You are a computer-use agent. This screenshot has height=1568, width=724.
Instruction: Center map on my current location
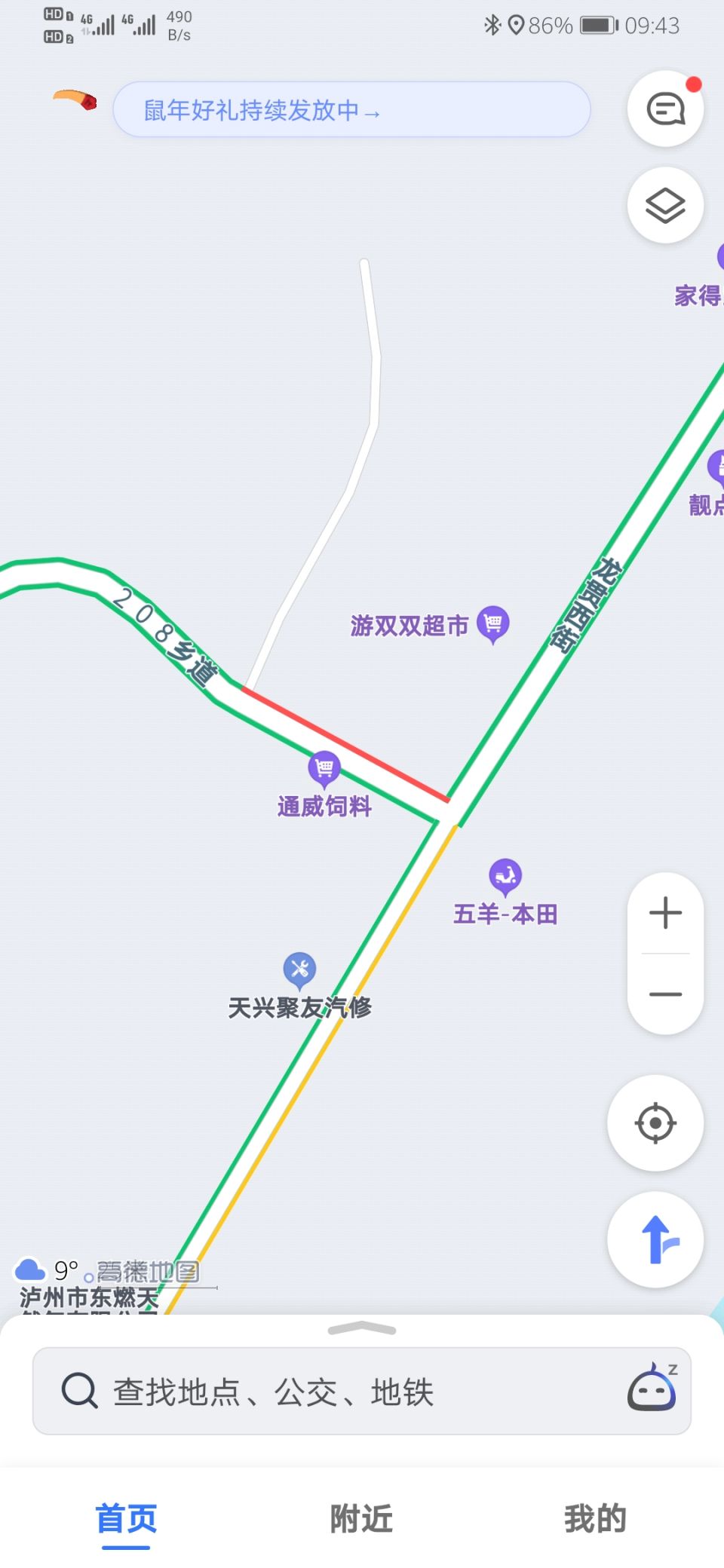tap(655, 1123)
